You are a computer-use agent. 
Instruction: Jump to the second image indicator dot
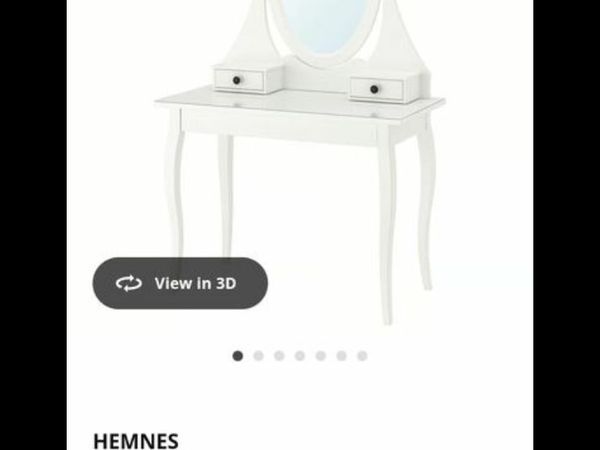pos(258,355)
